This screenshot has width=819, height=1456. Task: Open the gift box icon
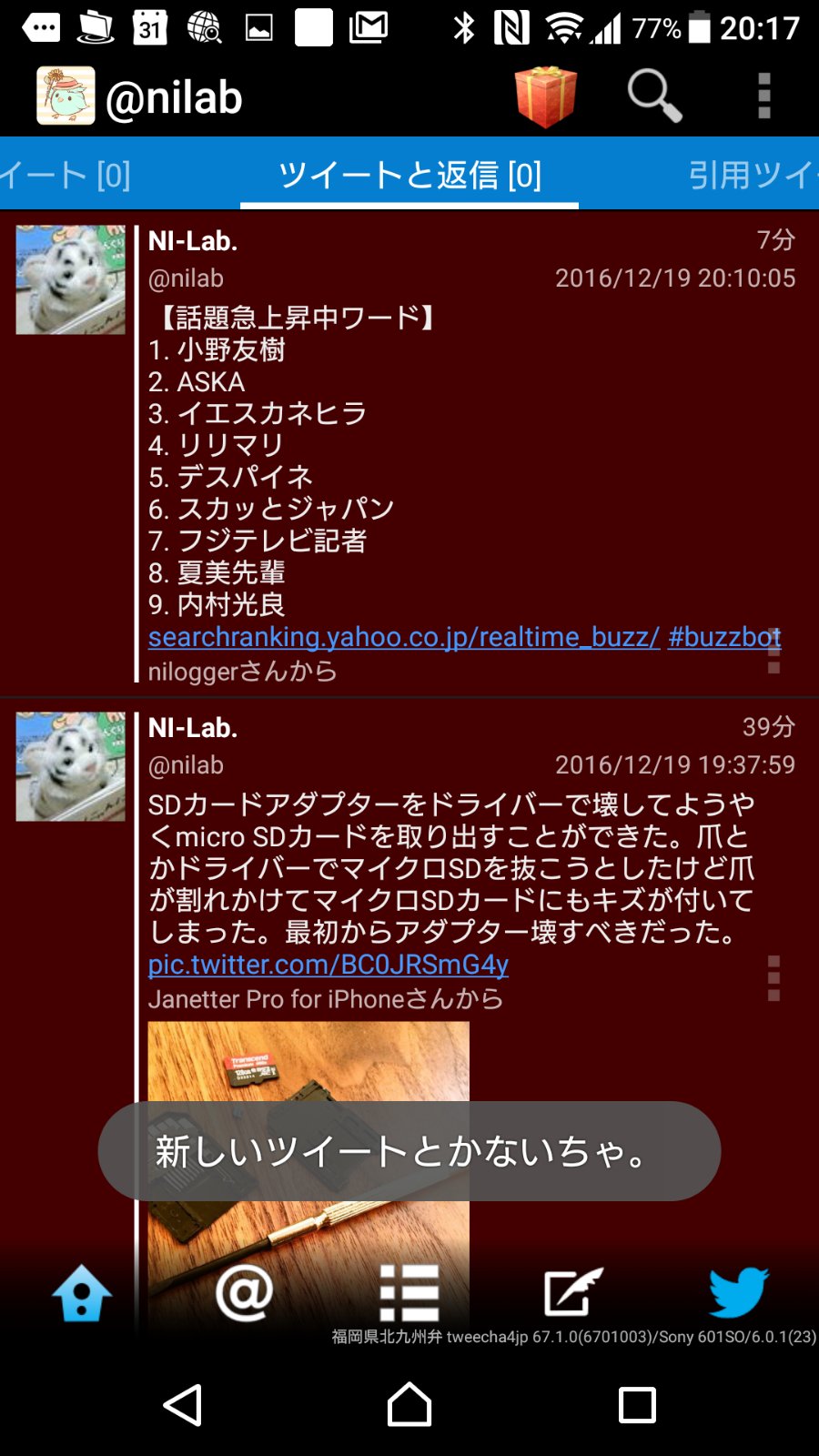tap(545, 96)
